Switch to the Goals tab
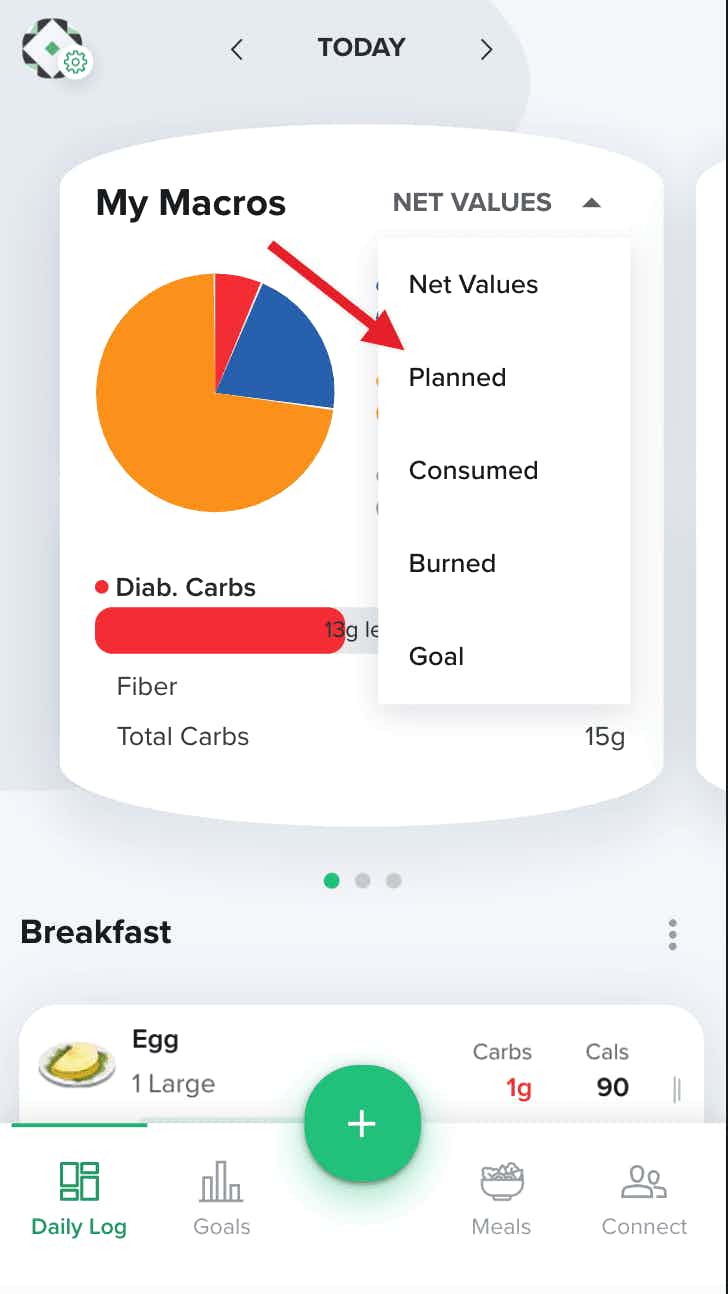This screenshot has width=728, height=1294. [221, 1198]
